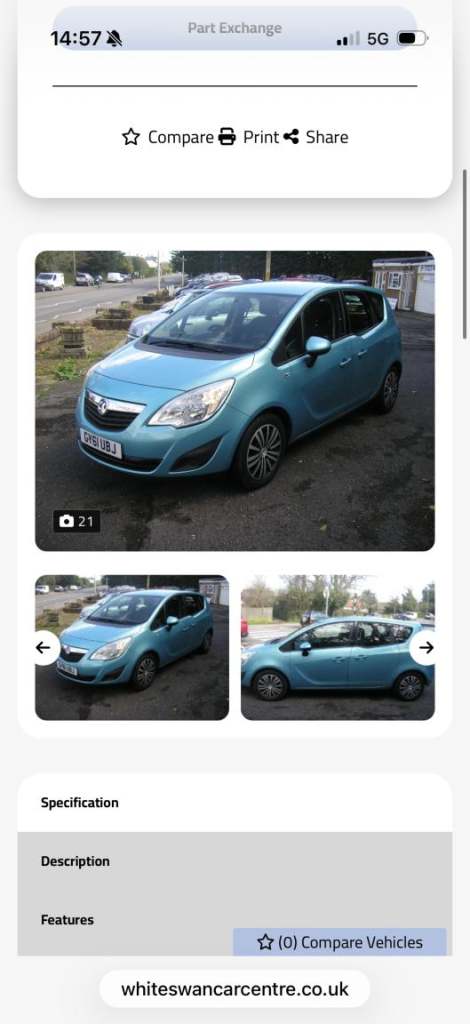The height and width of the screenshot is (1024, 470).
Task: Tap the whiteswancarcentre.co.uk address bar
Action: coord(235,989)
